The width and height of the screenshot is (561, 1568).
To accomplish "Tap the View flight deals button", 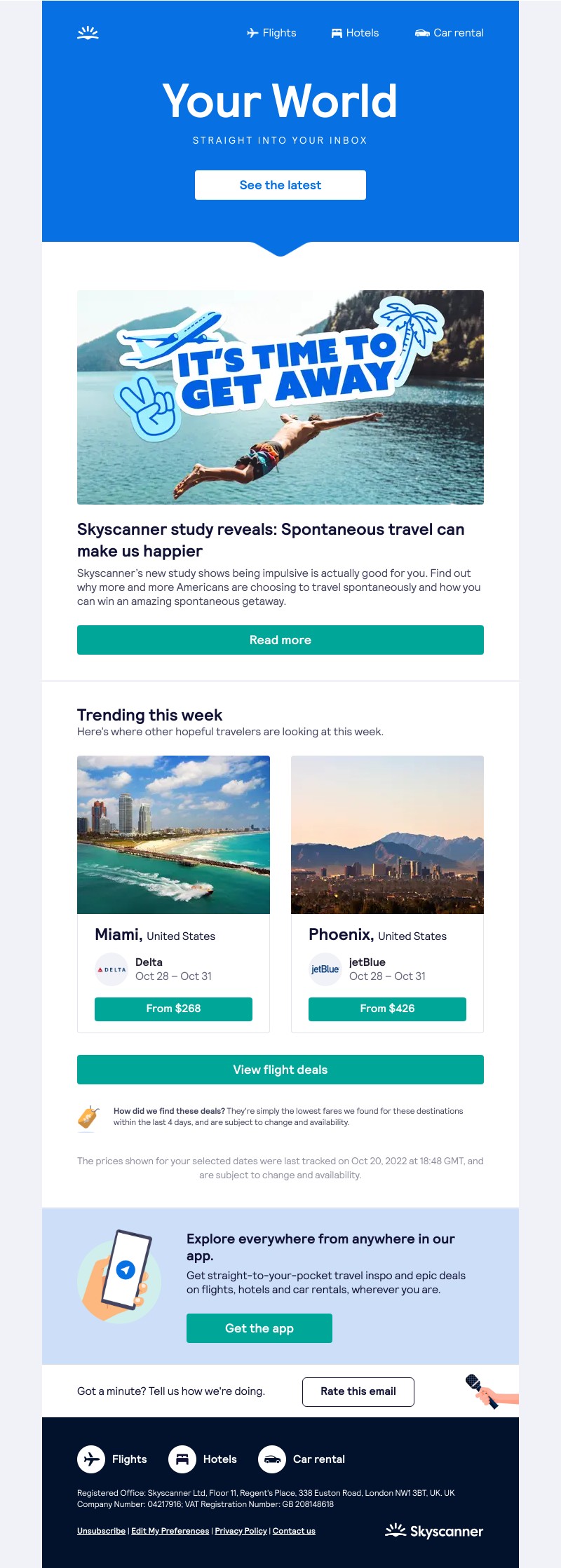I will 280,1070.
